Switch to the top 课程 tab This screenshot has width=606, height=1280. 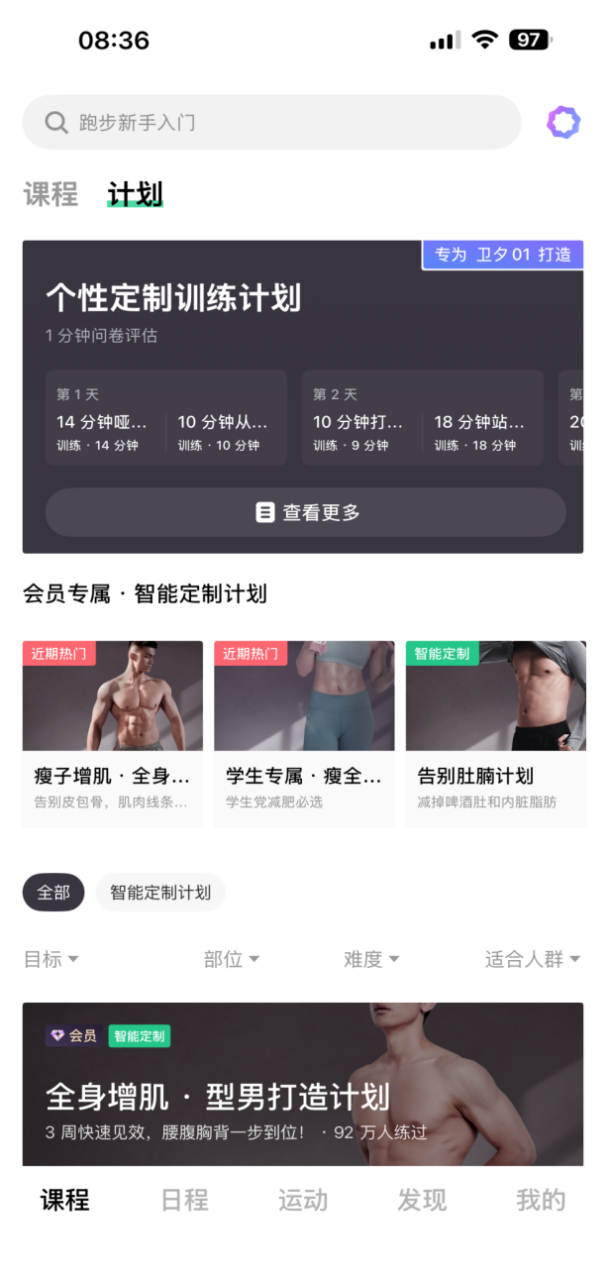click(50, 194)
